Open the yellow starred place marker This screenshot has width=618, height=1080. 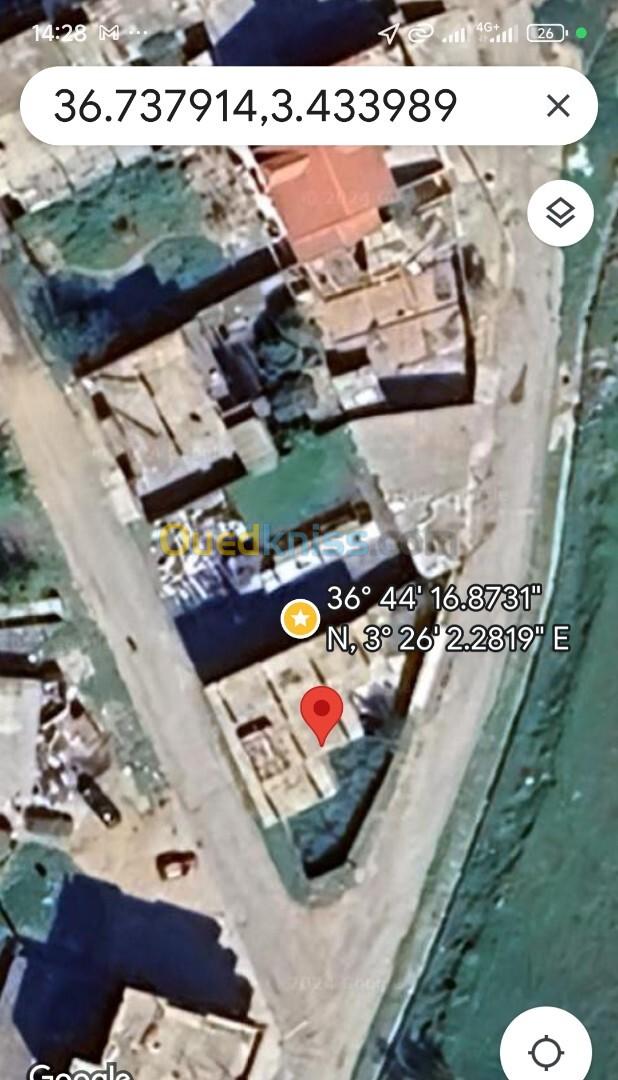click(x=300, y=619)
